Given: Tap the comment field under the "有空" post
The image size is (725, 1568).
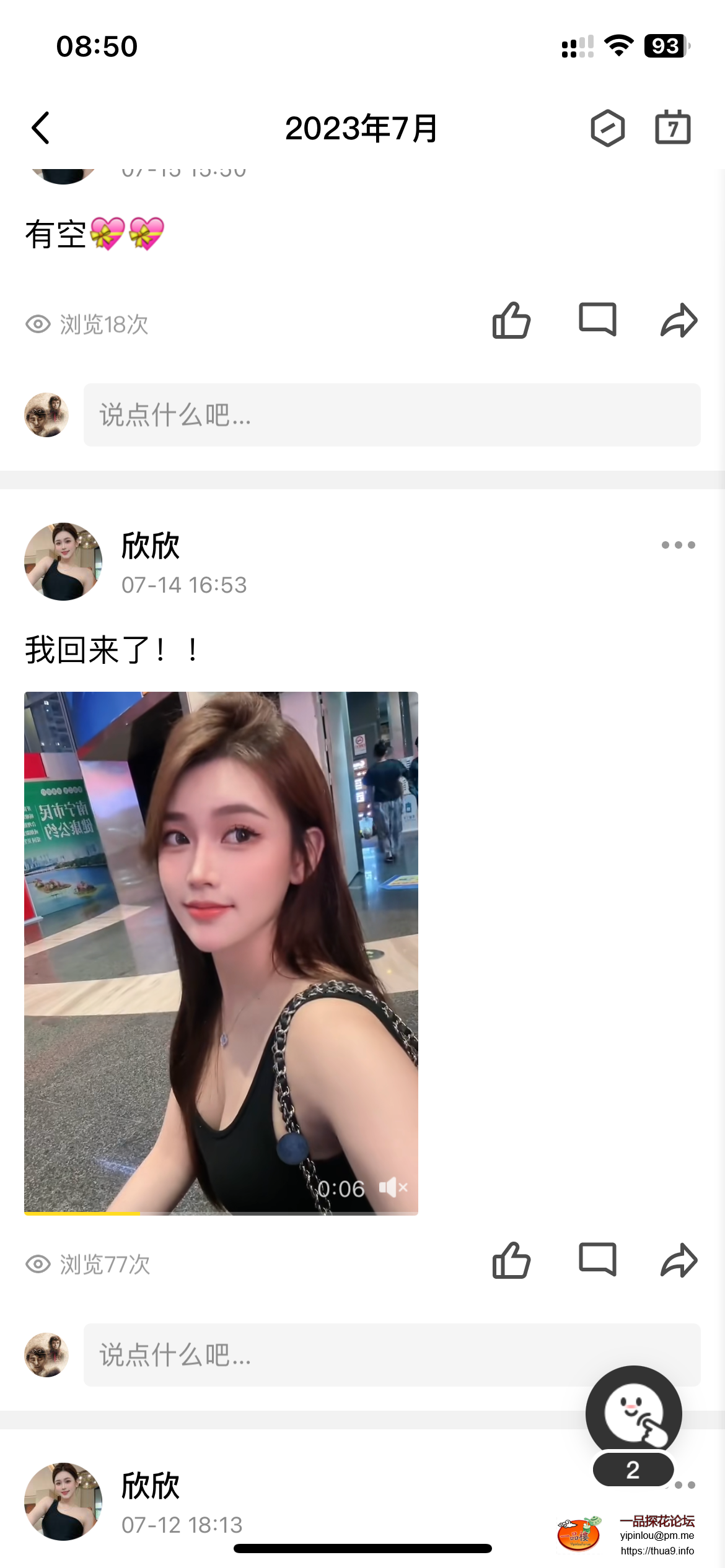Looking at the screenshot, I should click(392, 415).
